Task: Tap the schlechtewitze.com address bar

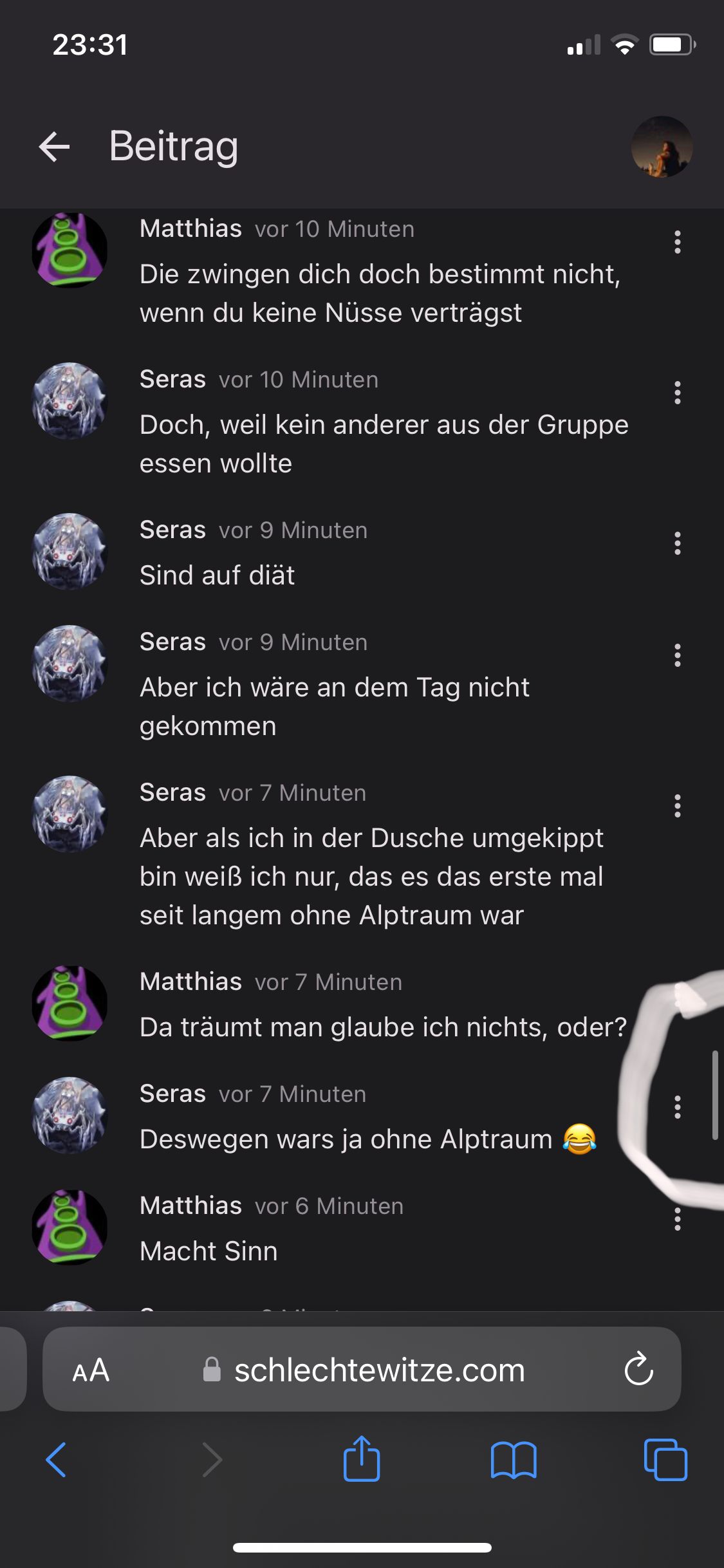Action: [x=378, y=1370]
